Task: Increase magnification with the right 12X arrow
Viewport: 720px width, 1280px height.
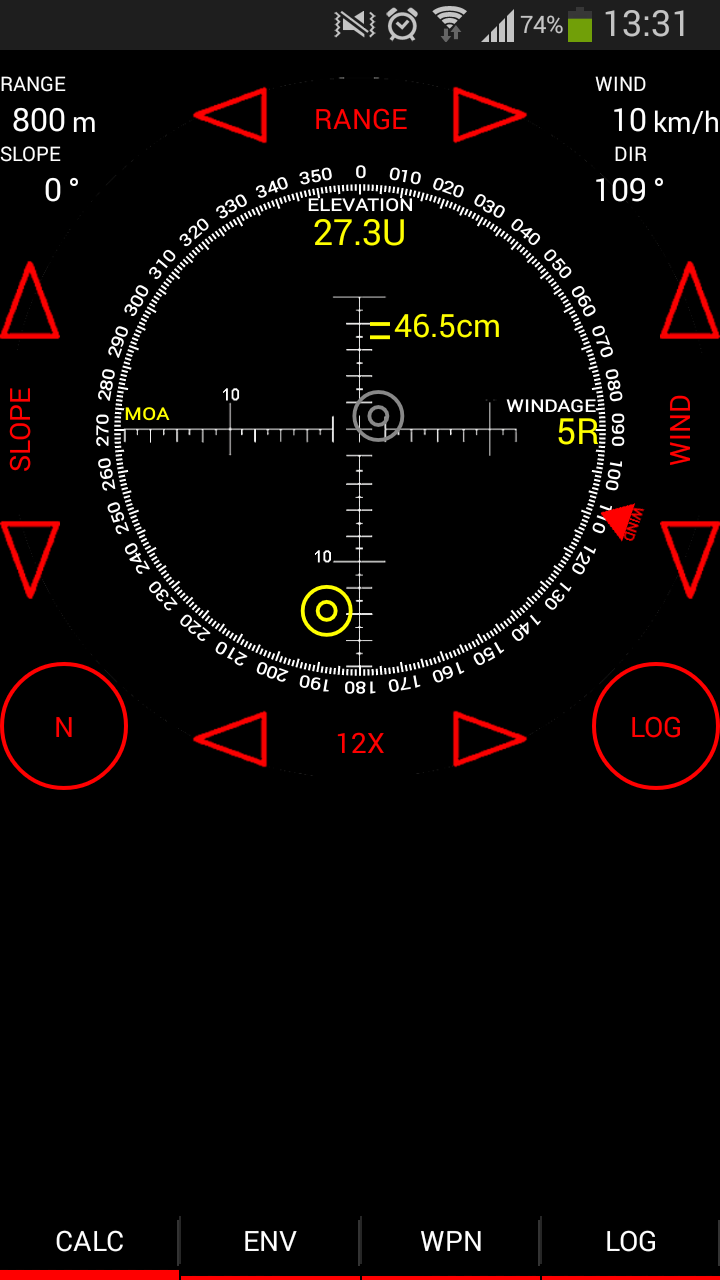Action: pyautogui.click(x=485, y=740)
